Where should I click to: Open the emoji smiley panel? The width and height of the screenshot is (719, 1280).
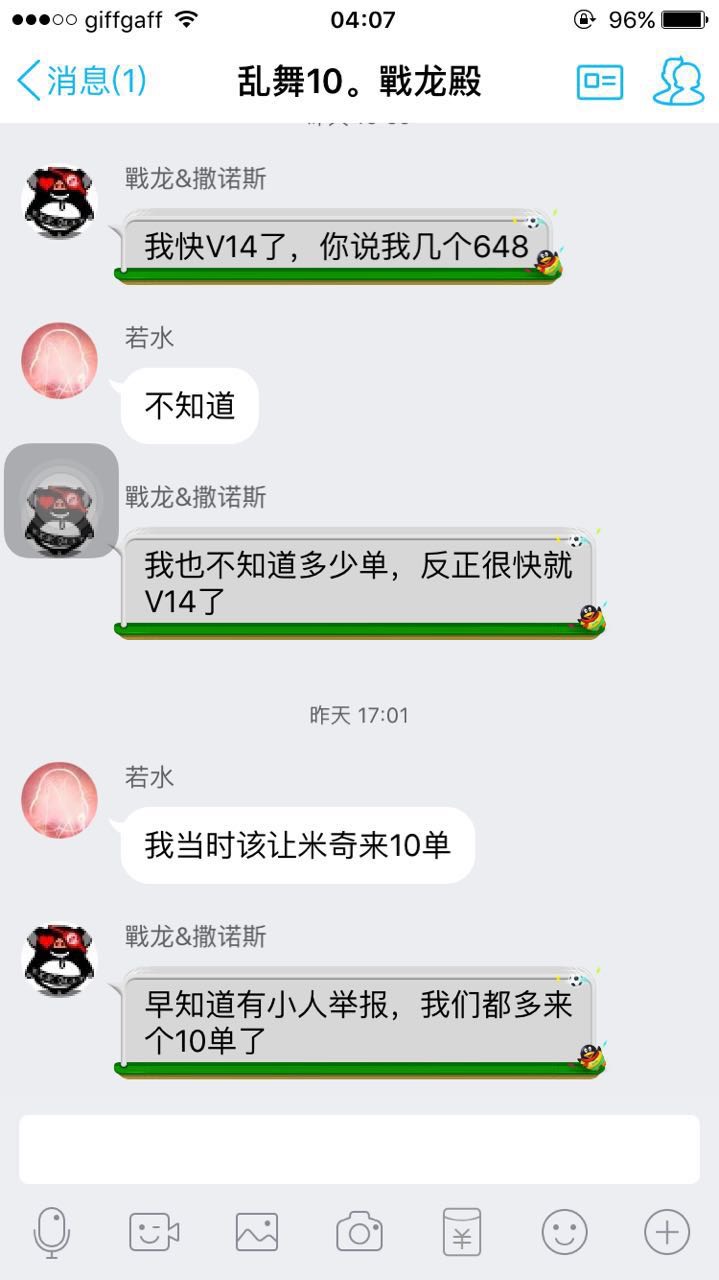pos(564,1231)
